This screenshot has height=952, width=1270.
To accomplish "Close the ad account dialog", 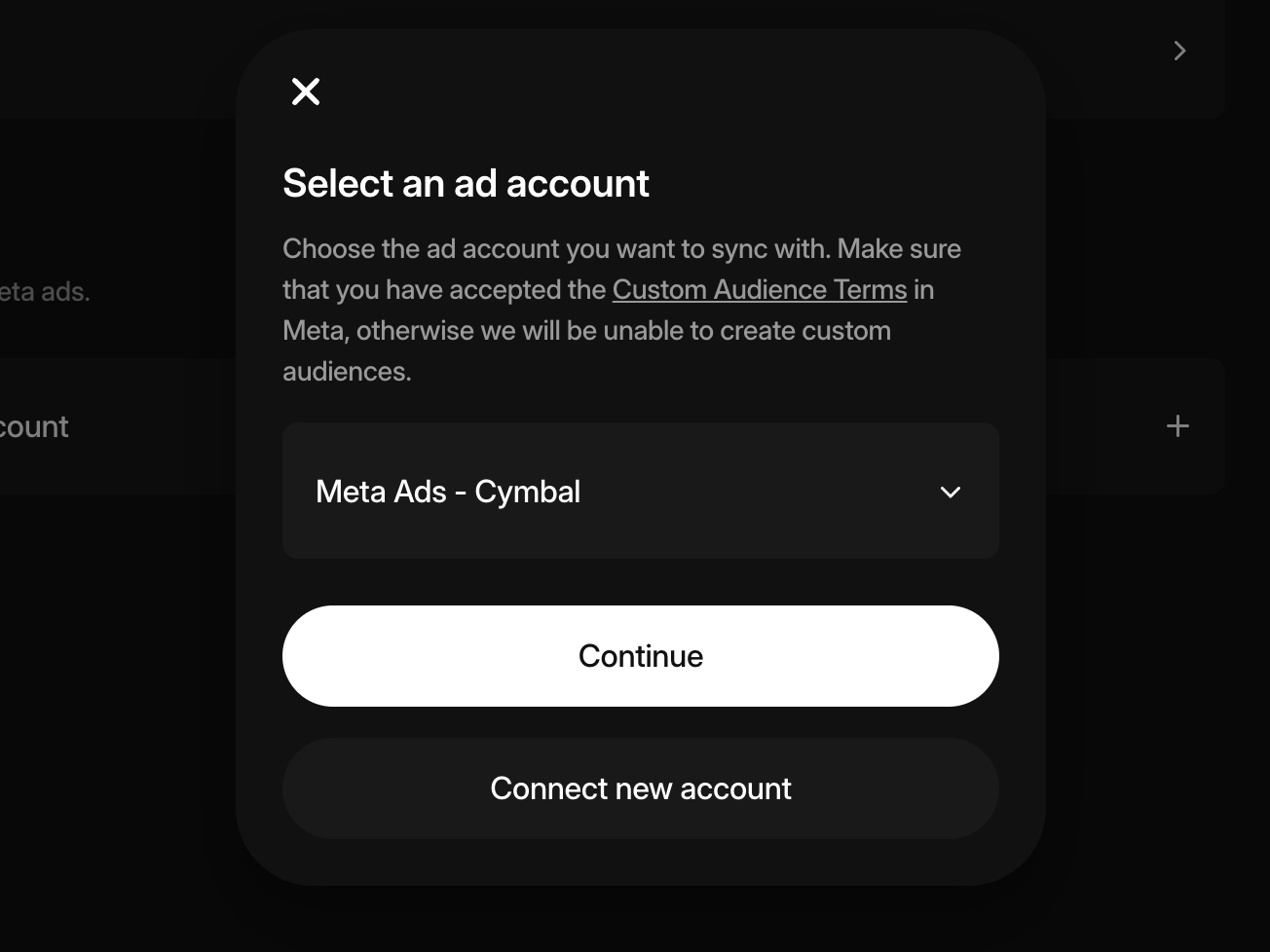I will pos(306,92).
